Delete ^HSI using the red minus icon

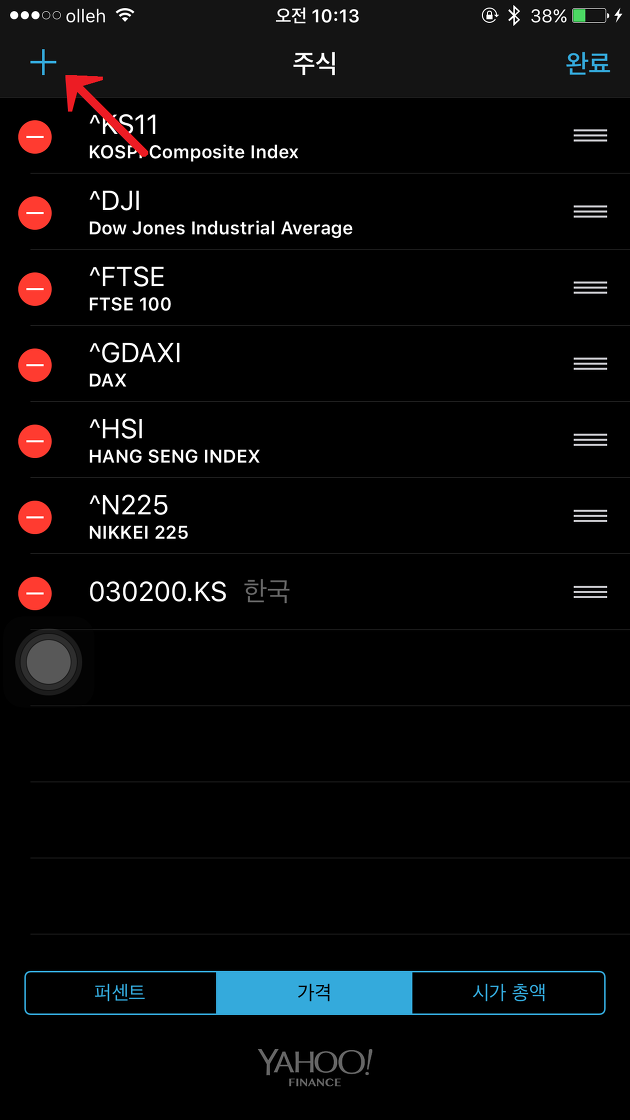tap(34, 441)
